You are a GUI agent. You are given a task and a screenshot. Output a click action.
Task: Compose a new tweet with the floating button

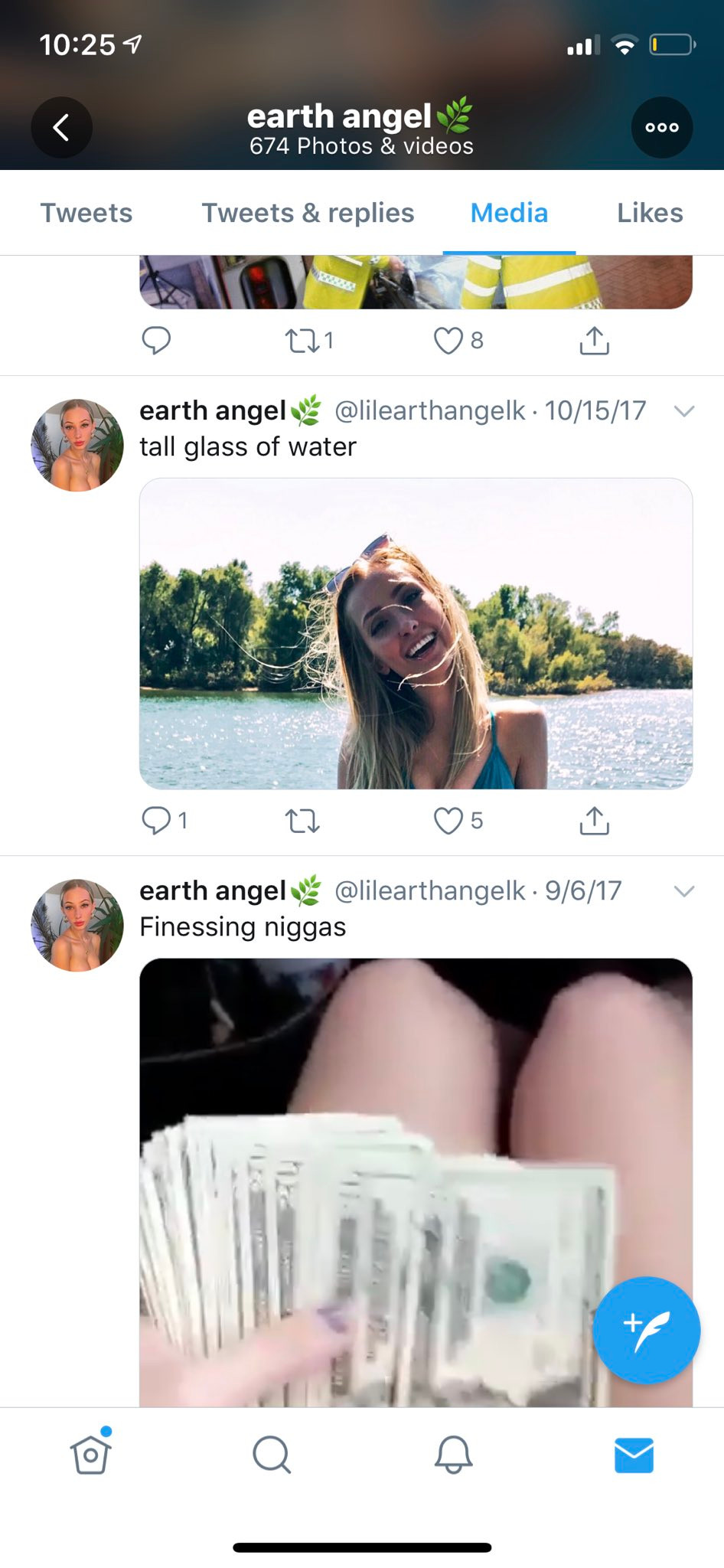pyautogui.click(x=647, y=1330)
